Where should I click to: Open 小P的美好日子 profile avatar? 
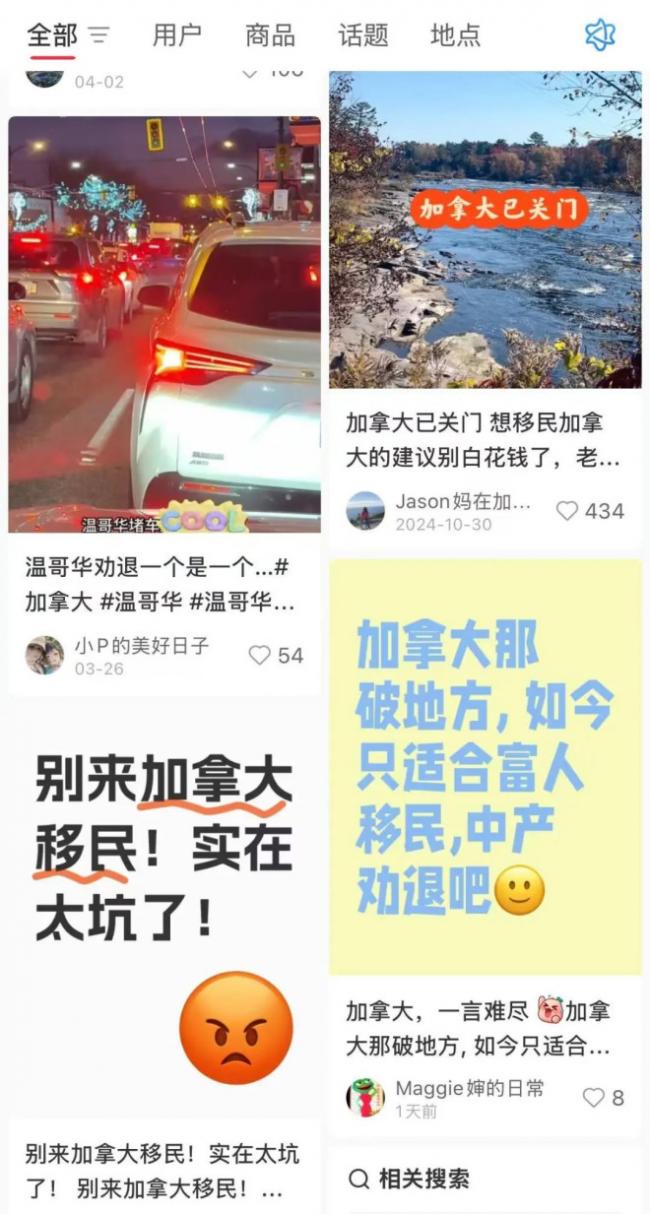pyautogui.click(x=44, y=655)
